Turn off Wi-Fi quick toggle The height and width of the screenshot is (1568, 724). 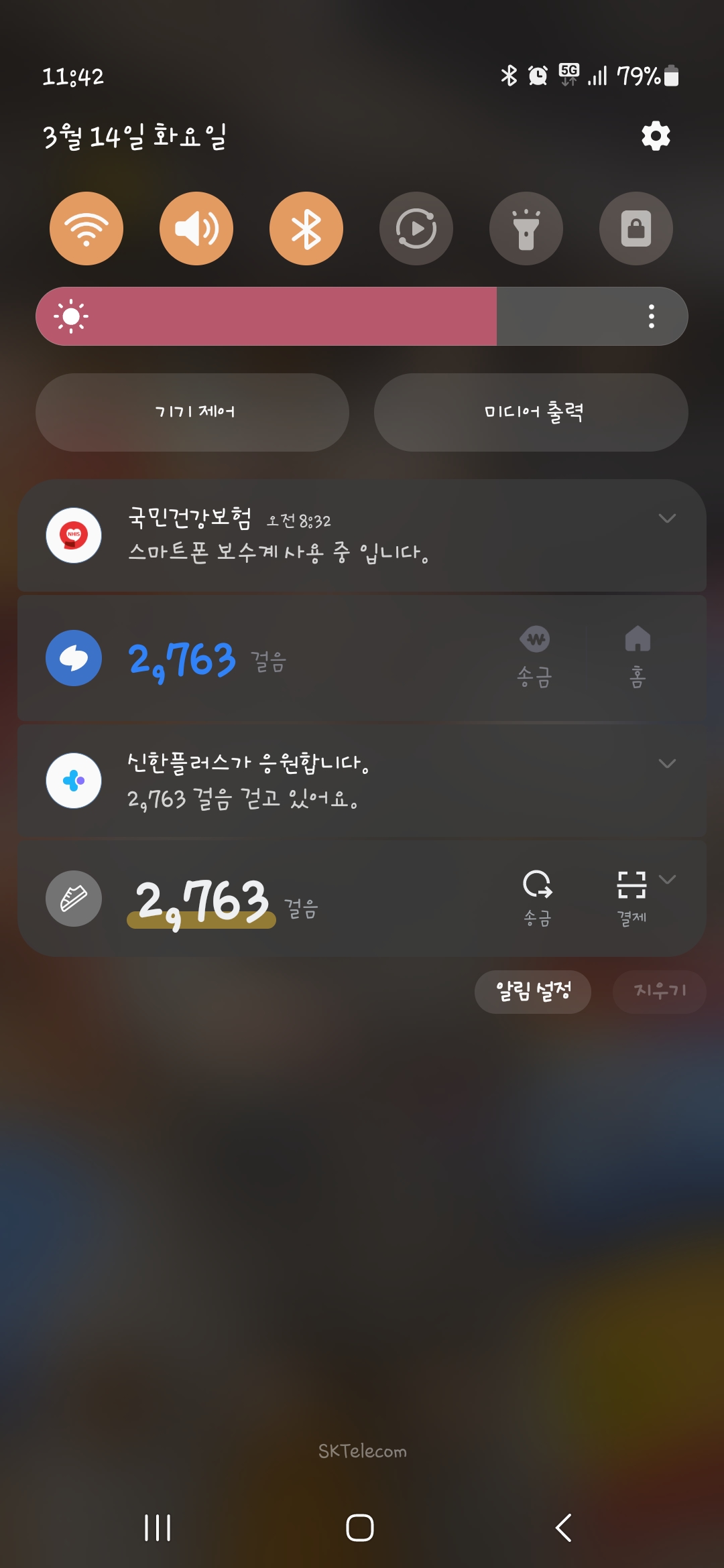pyautogui.click(x=86, y=228)
